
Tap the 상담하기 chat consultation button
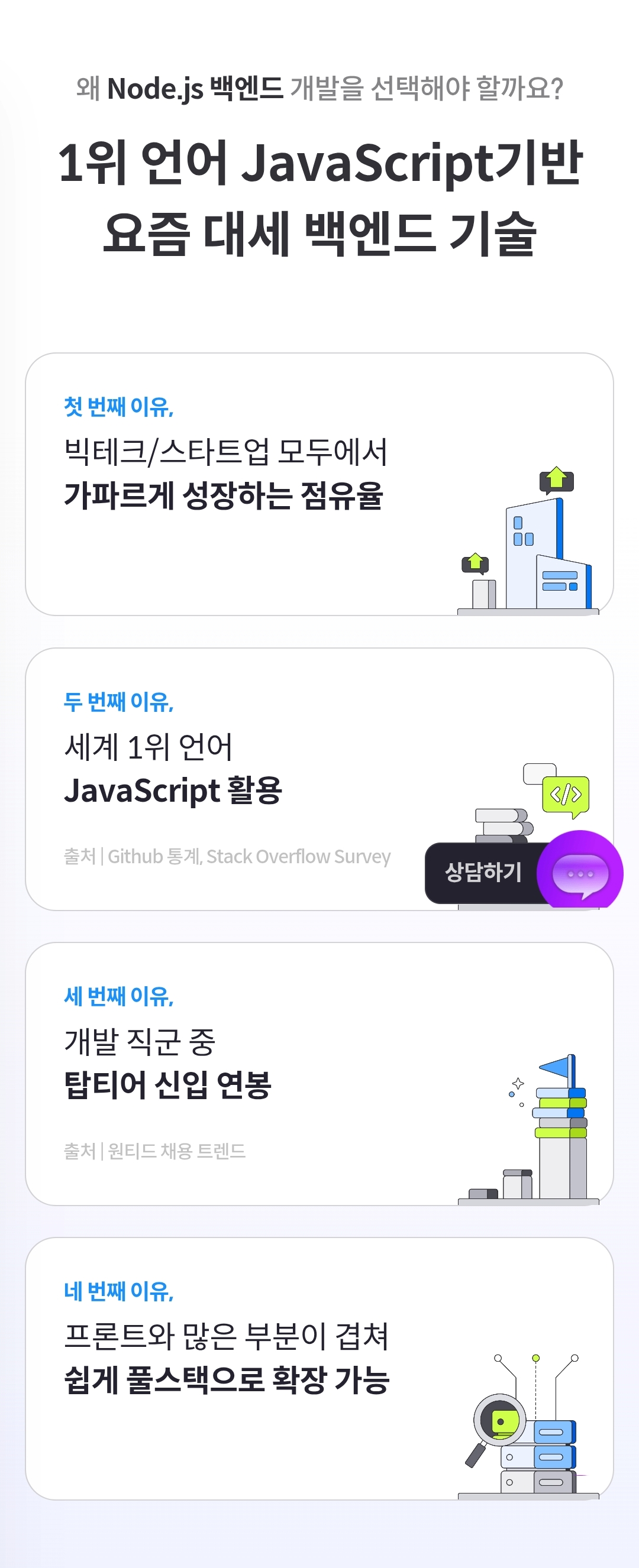pos(522,872)
